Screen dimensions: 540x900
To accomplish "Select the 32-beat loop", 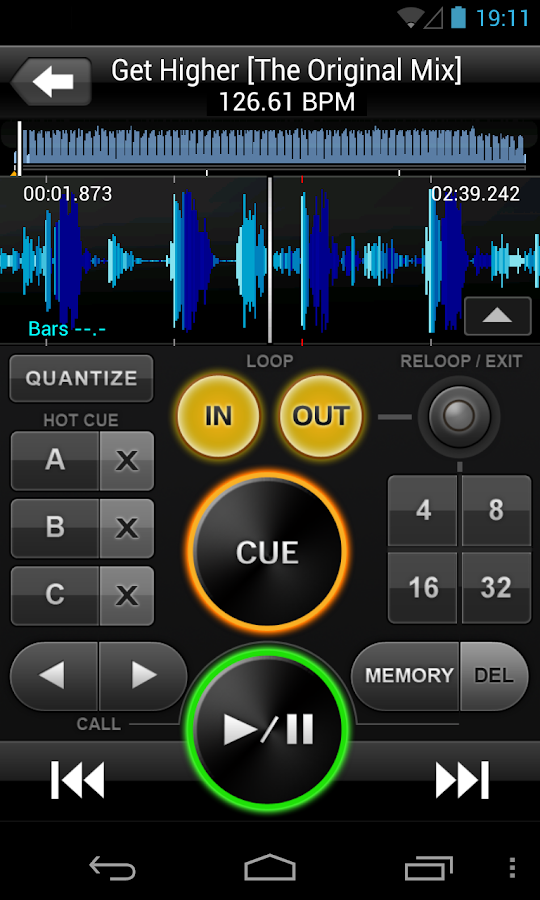I will (496, 588).
